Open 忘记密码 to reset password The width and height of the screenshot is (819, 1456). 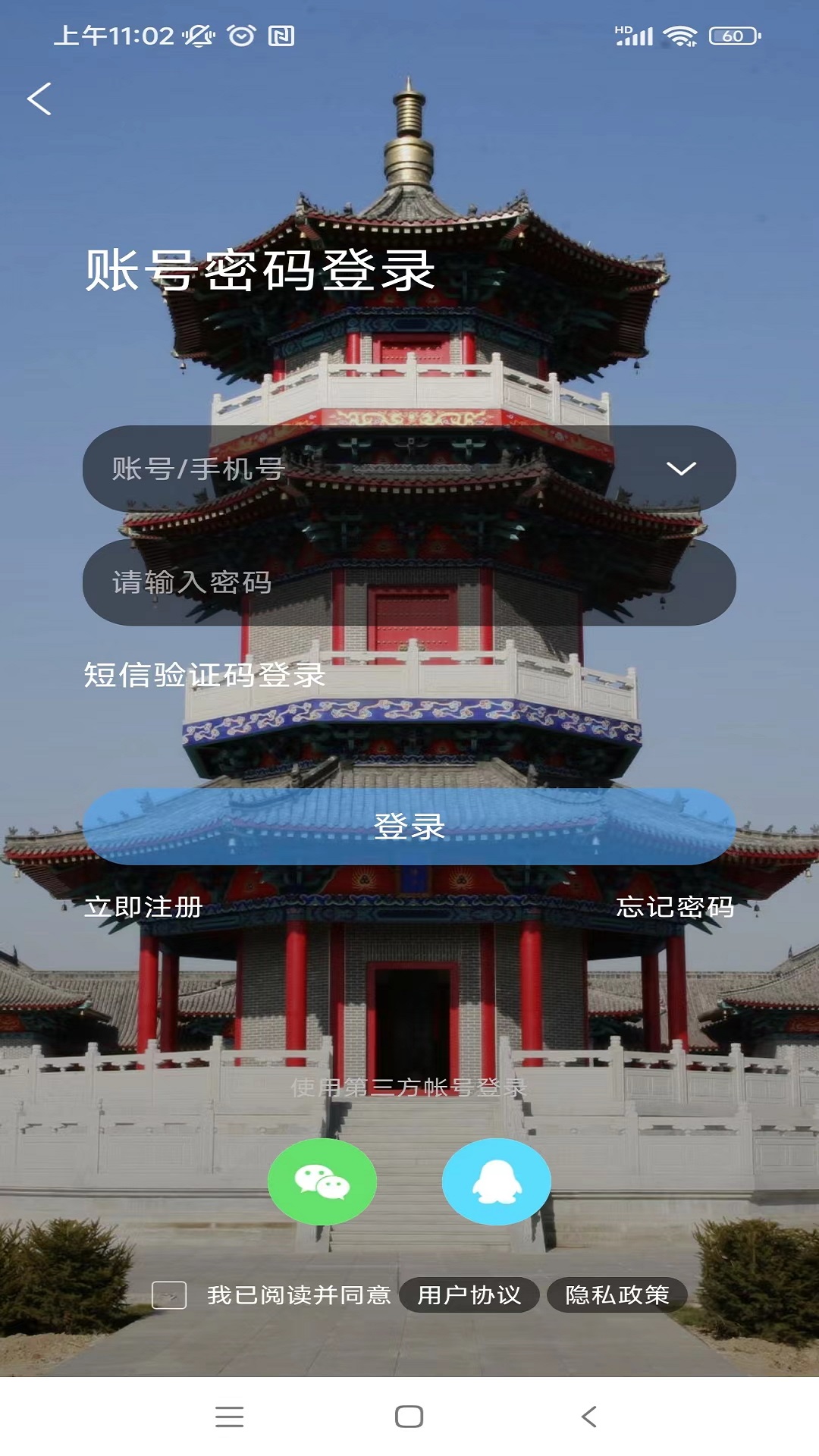pyautogui.click(x=675, y=907)
